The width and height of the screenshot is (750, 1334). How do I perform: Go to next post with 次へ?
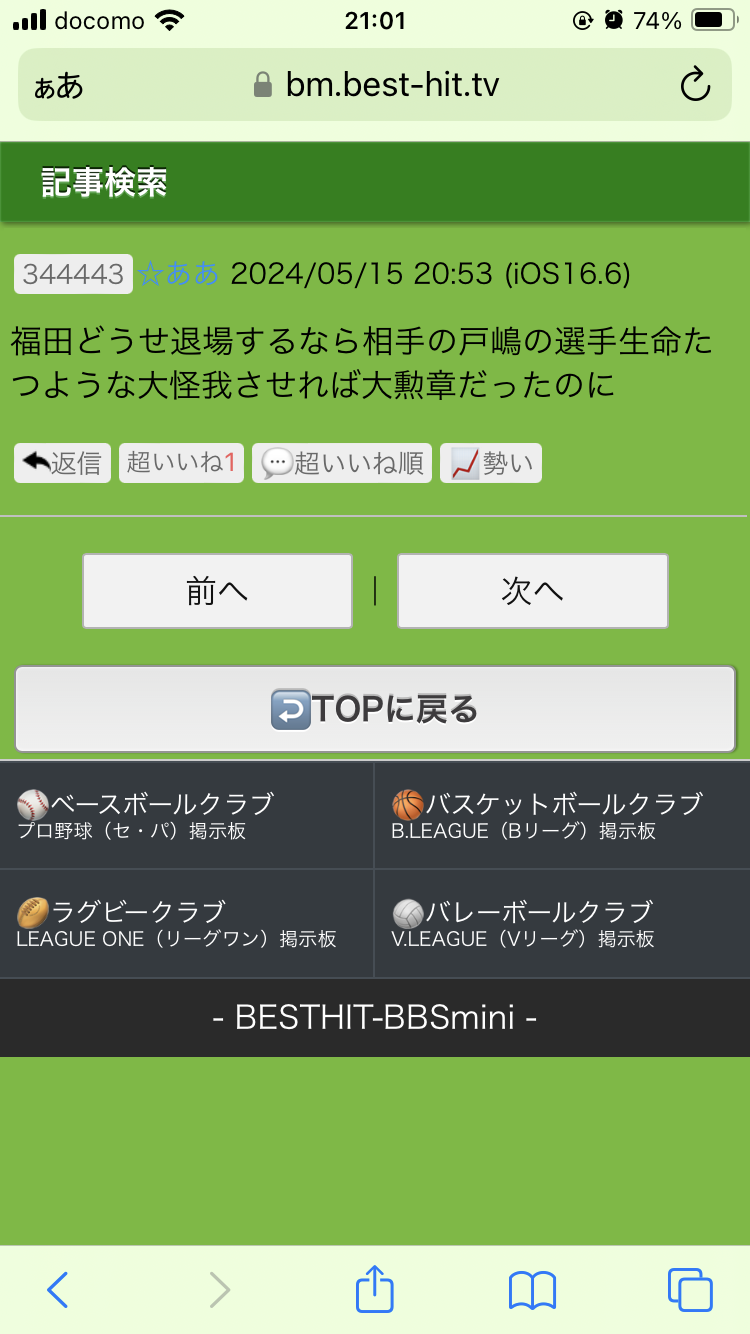coord(532,591)
